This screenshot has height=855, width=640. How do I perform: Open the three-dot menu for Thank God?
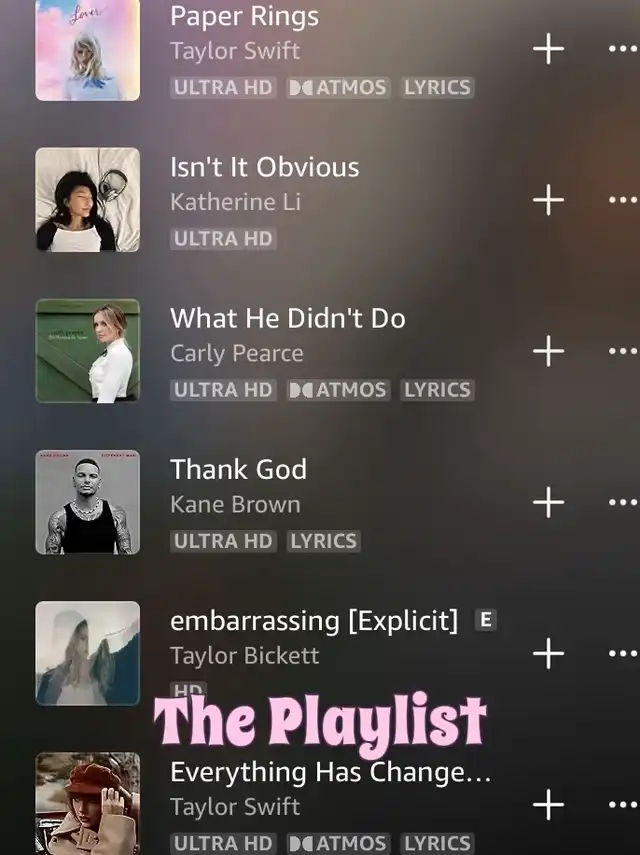(x=623, y=502)
